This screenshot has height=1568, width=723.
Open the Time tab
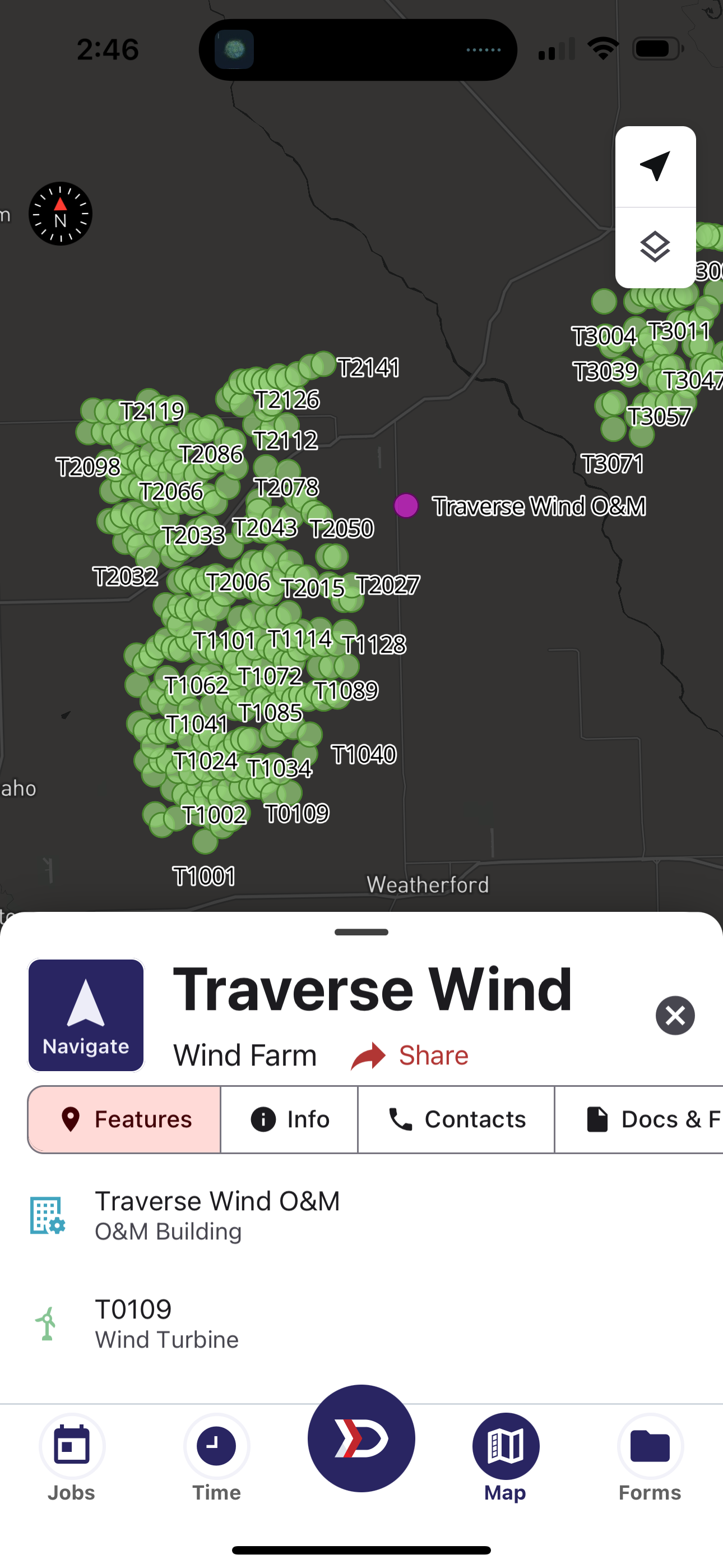[x=217, y=1457]
